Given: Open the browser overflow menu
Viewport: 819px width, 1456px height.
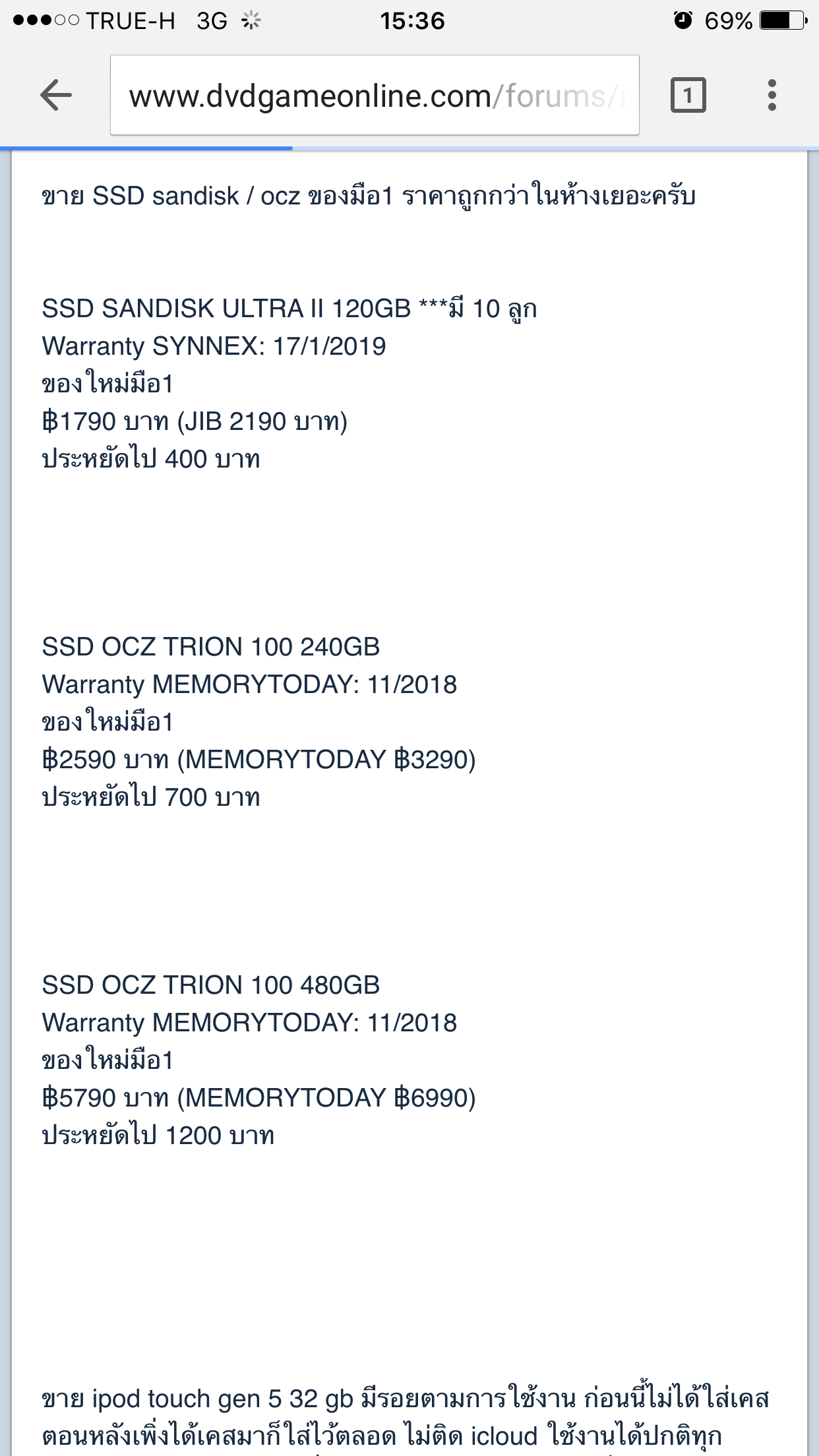Looking at the screenshot, I should click(x=772, y=96).
